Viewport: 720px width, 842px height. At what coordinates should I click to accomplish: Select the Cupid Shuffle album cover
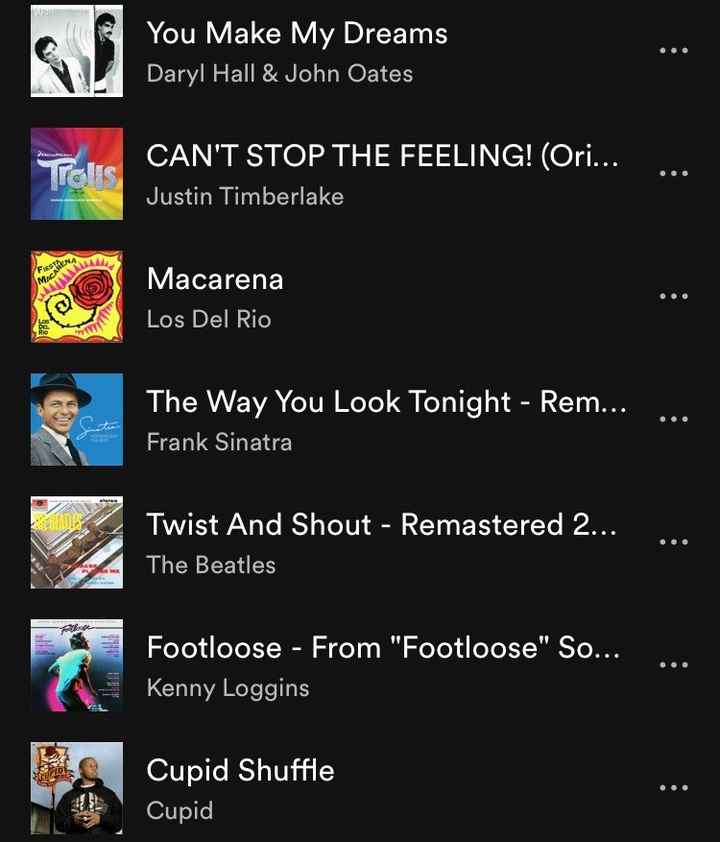tap(77, 787)
